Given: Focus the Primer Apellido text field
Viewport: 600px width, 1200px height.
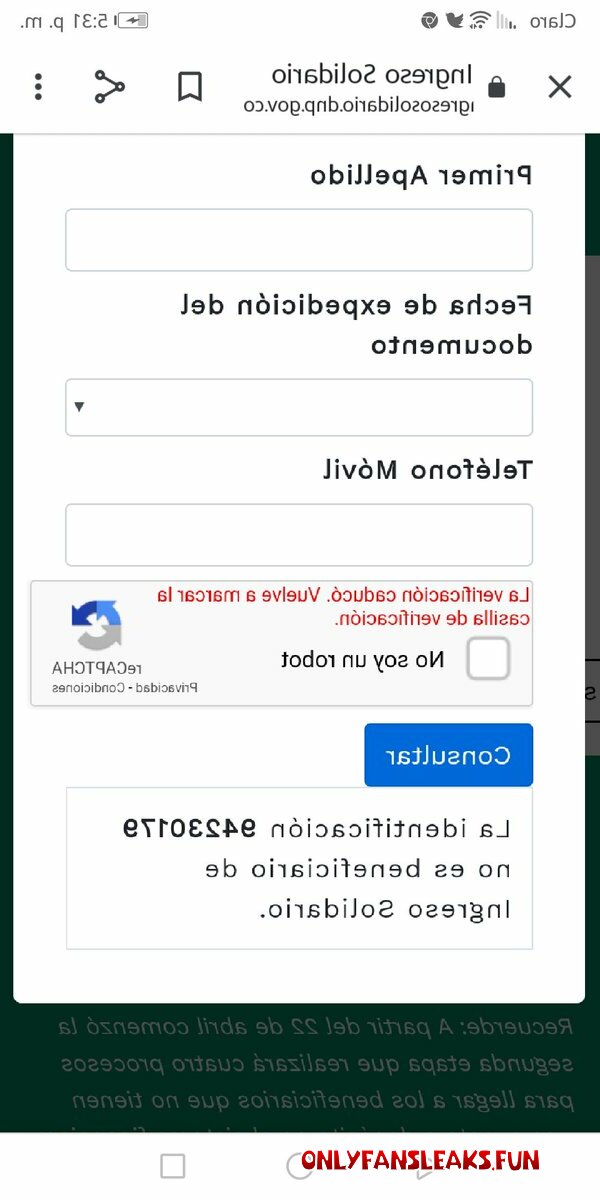Looking at the screenshot, I should pos(299,240).
